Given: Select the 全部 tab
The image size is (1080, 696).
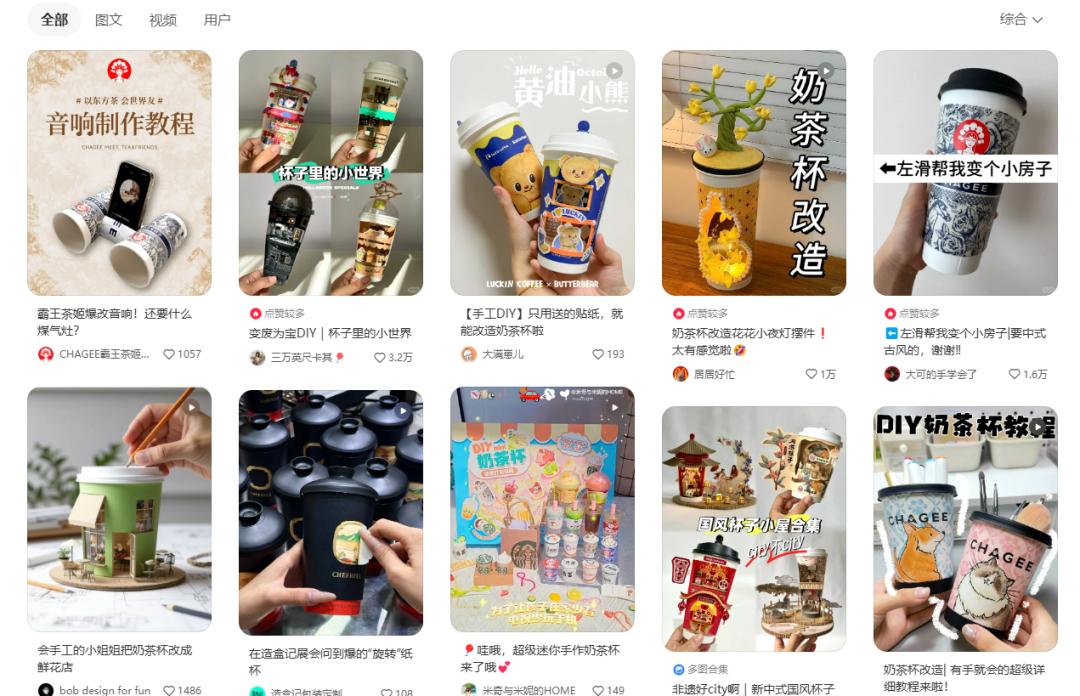Looking at the screenshot, I should click(x=54, y=20).
